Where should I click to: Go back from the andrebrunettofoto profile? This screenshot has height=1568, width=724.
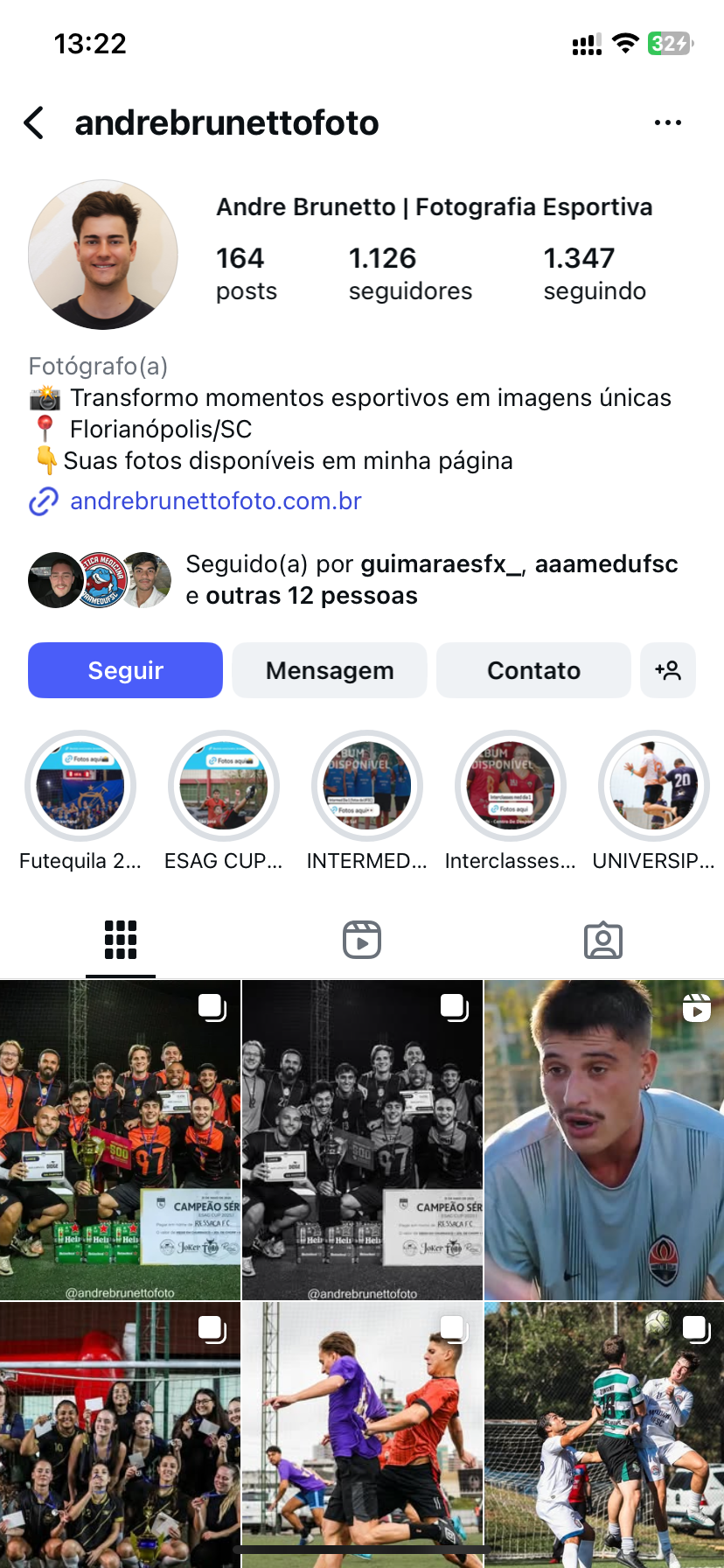[x=35, y=123]
